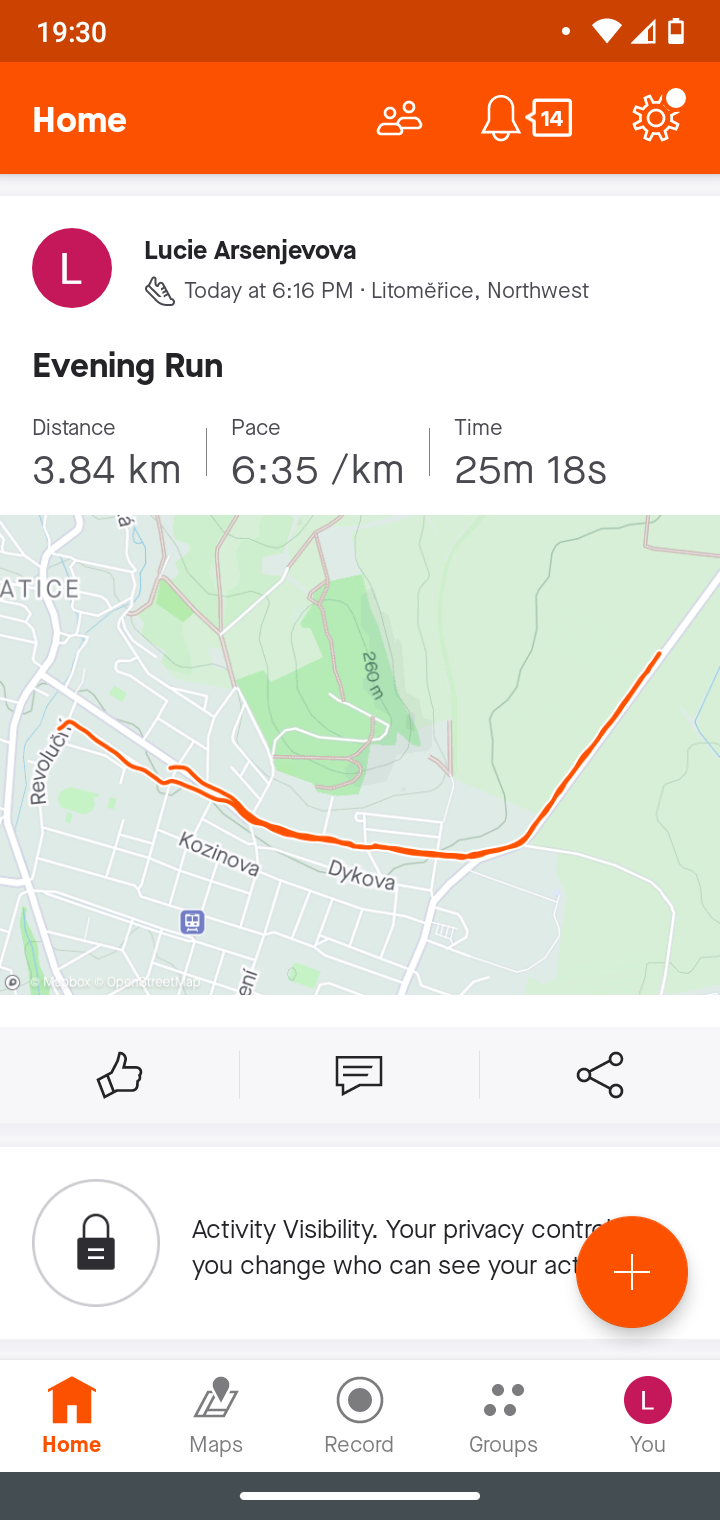The width and height of the screenshot is (720, 1520).
Task: Switch to the Maps tab
Action: pos(216,1416)
